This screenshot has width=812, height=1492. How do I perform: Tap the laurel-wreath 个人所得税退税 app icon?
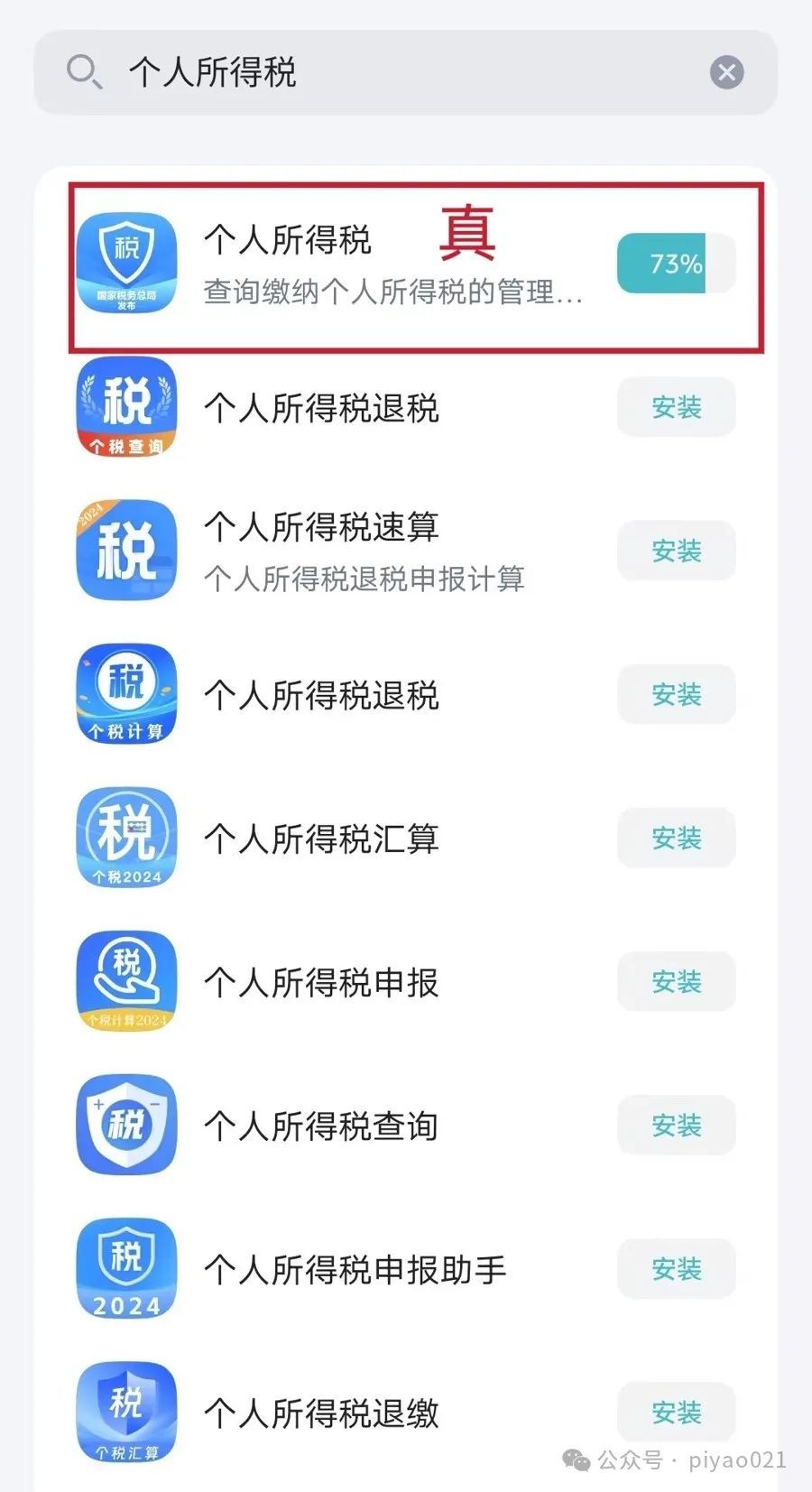(x=125, y=406)
